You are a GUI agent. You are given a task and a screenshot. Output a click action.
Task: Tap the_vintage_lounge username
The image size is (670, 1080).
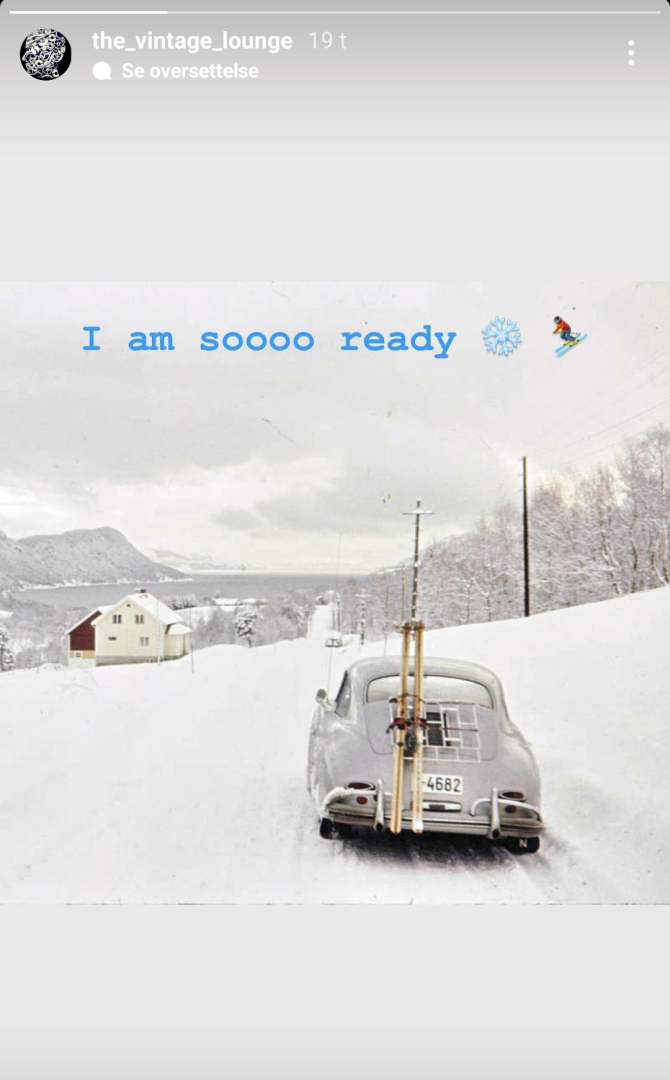tap(192, 41)
